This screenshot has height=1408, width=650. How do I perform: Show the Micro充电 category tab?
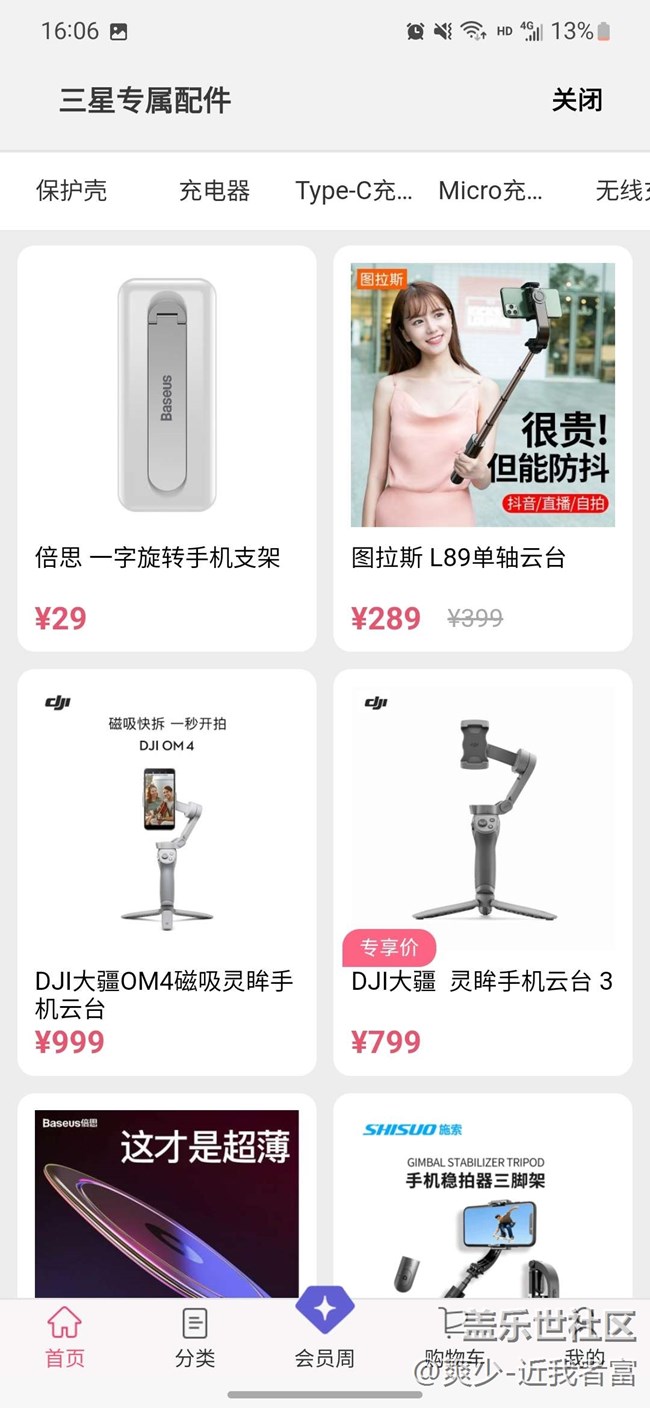pyautogui.click(x=490, y=191)
